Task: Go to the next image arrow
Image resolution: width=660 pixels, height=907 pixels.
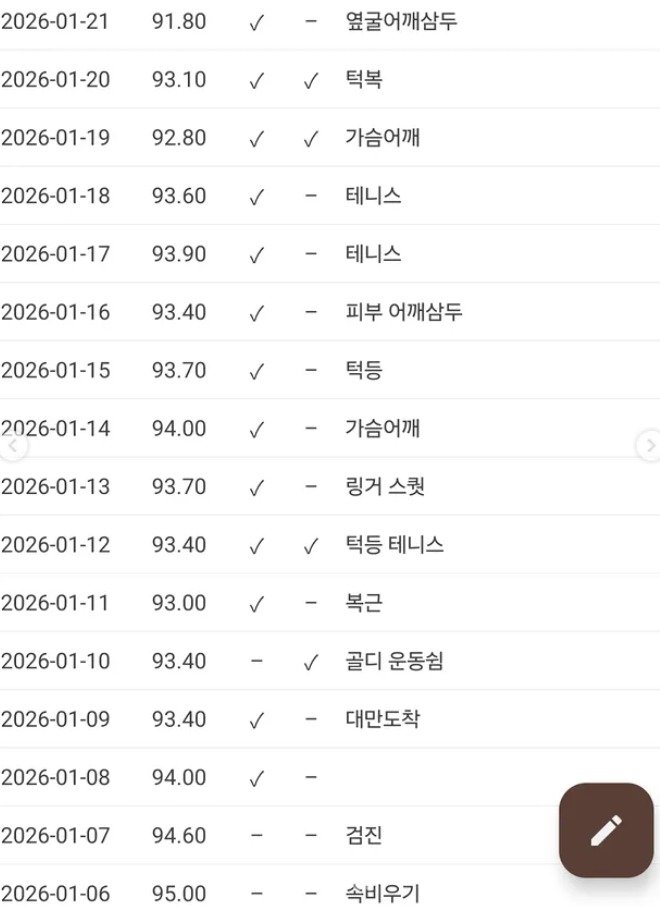Action: click(649, 445)
